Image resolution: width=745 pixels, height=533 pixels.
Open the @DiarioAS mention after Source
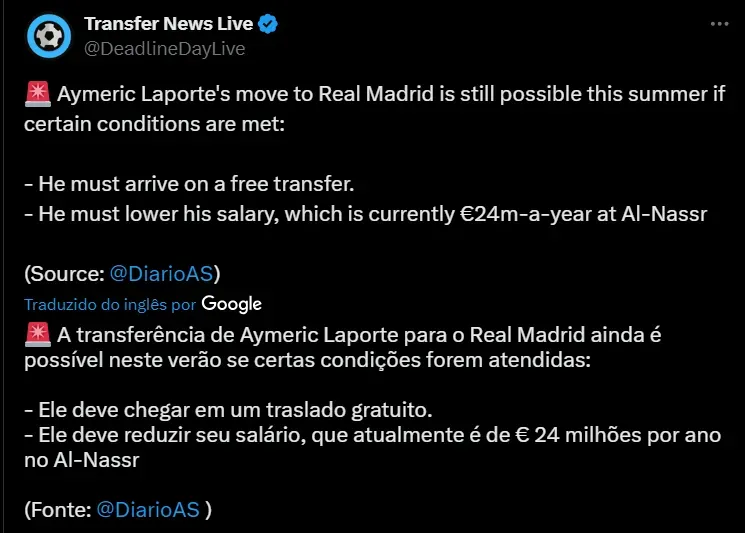point(161,273)
